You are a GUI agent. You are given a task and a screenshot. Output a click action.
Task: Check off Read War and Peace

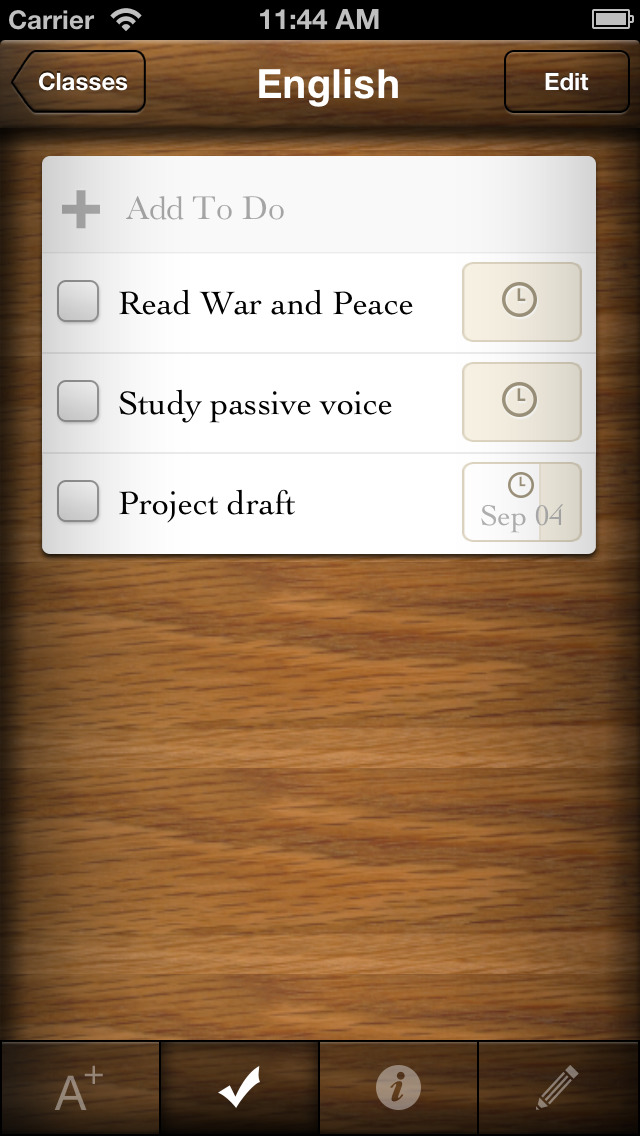pos(78,302)
